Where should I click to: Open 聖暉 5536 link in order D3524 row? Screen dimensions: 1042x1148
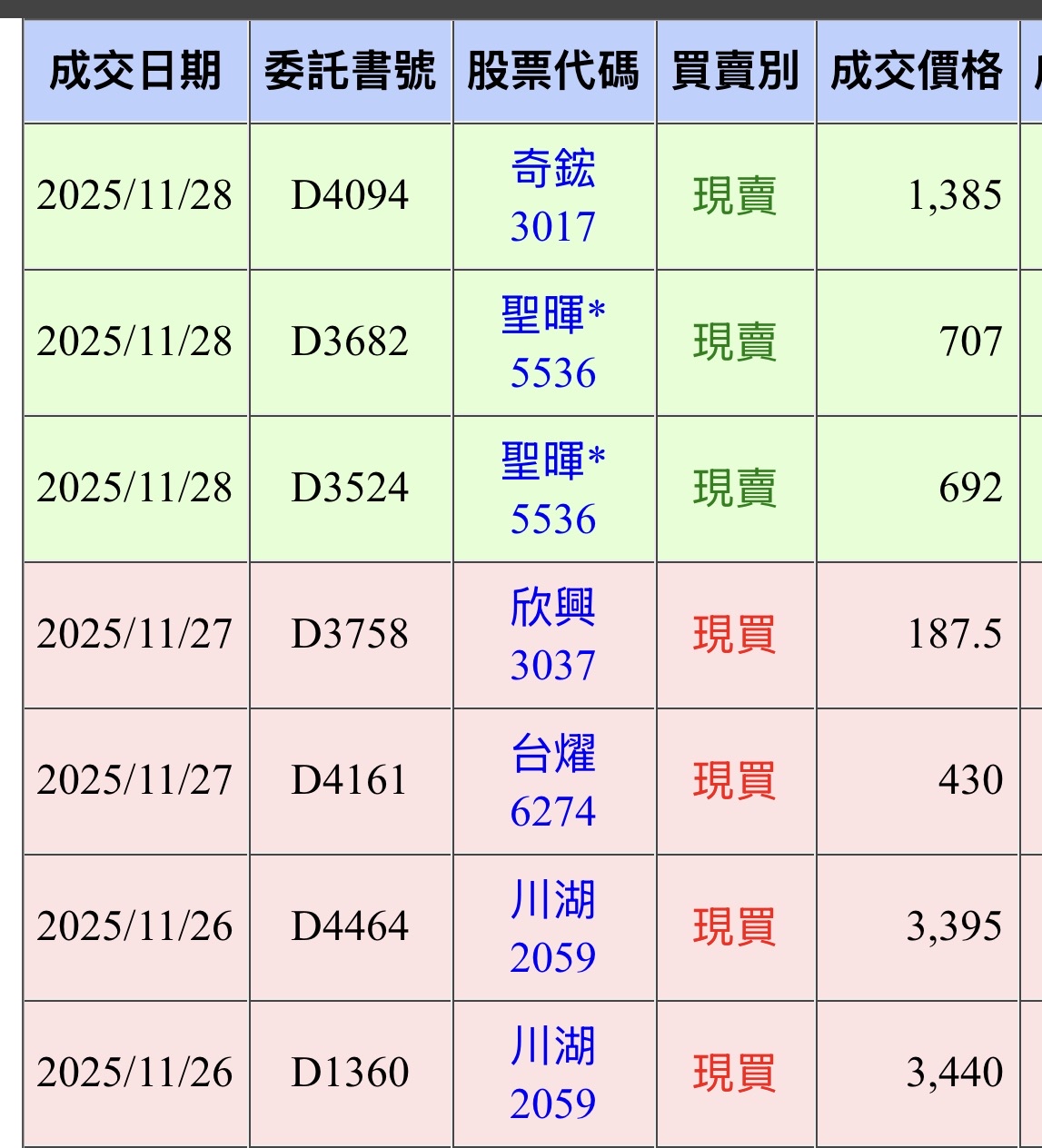(552, 490)
